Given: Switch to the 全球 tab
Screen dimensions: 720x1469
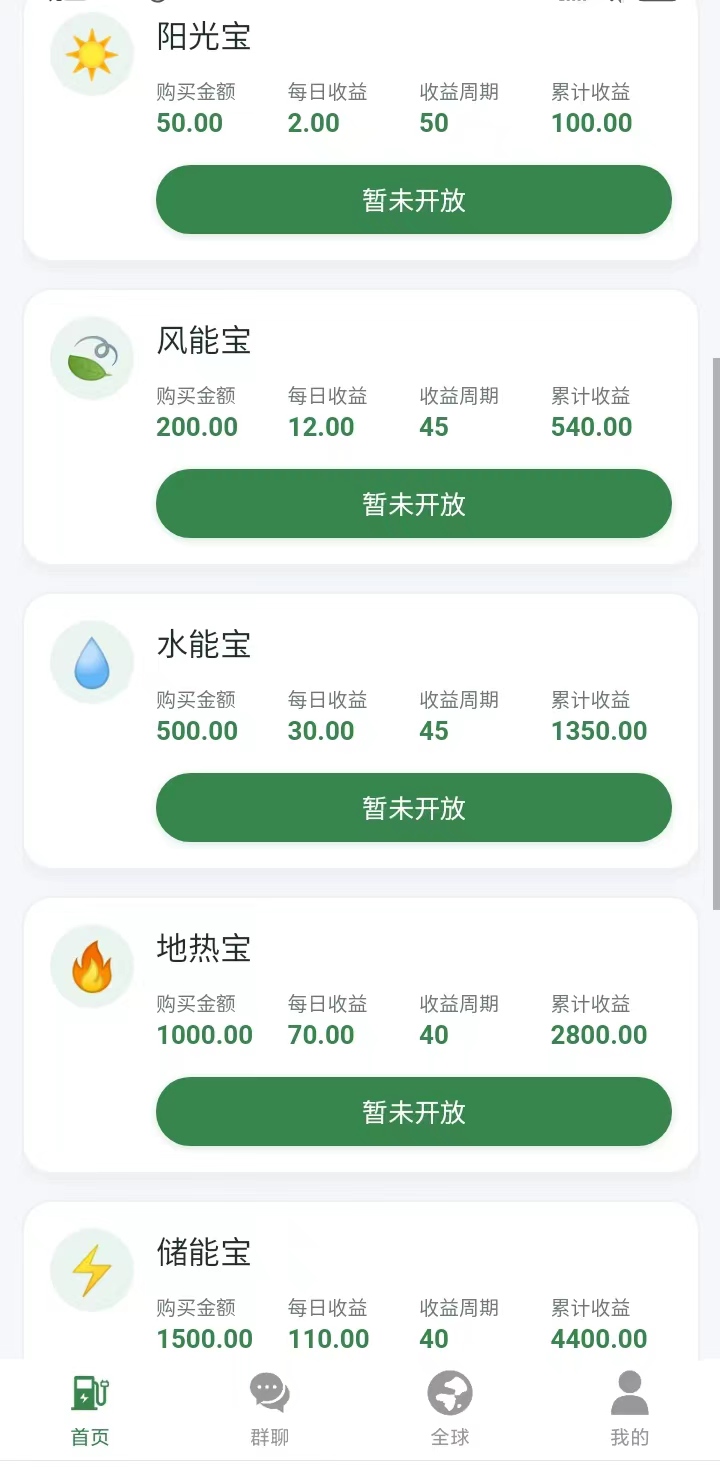Looking at the screenshot, I should click(x=449, y=1408).
